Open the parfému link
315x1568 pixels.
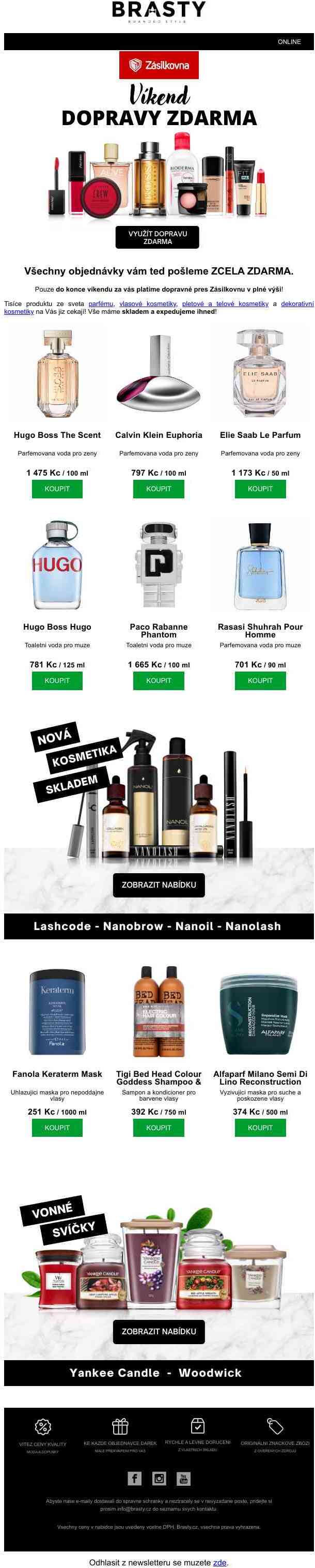[x=100, y=303]
